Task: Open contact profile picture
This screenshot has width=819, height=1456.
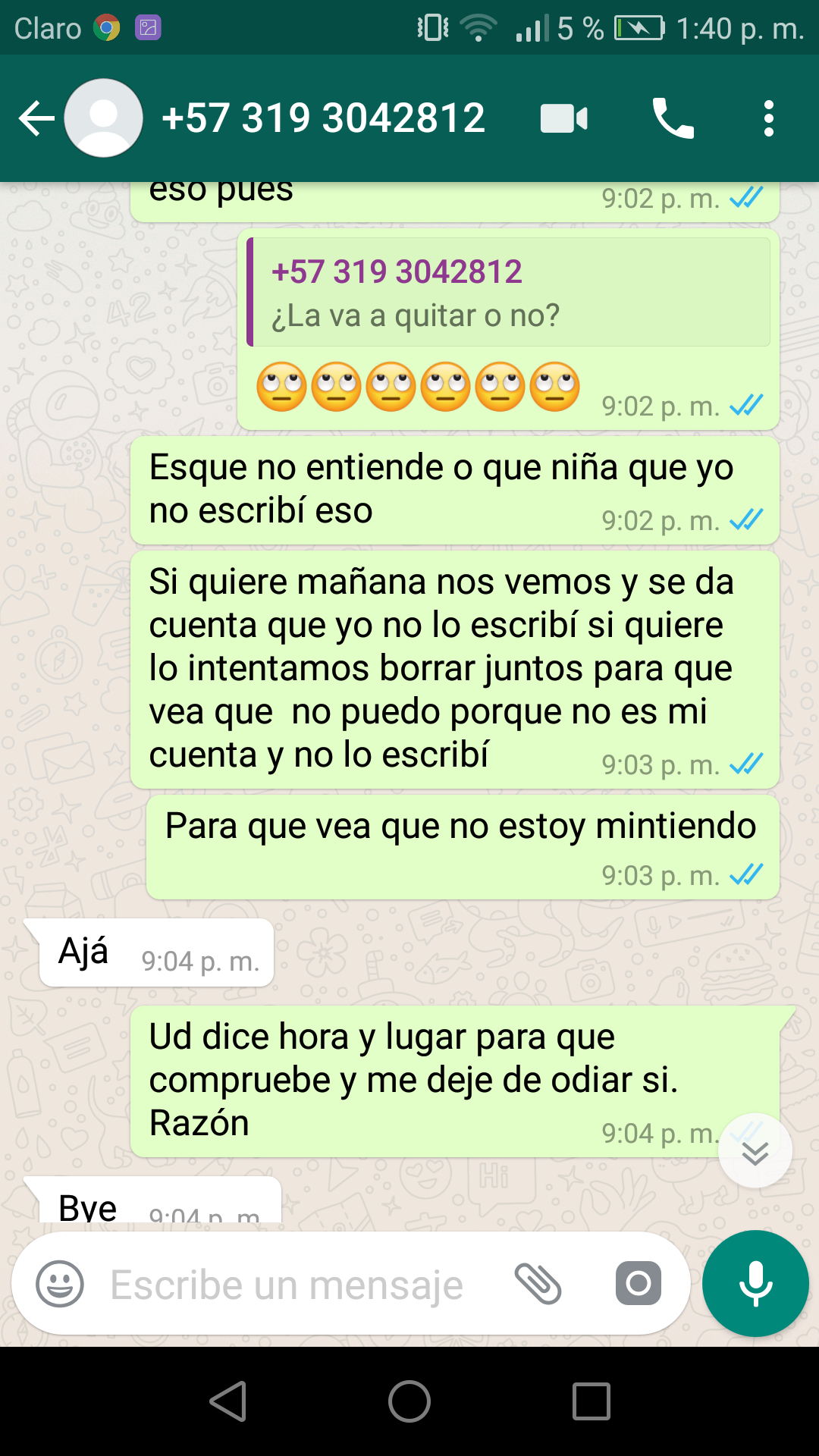Action: [104, 119]
